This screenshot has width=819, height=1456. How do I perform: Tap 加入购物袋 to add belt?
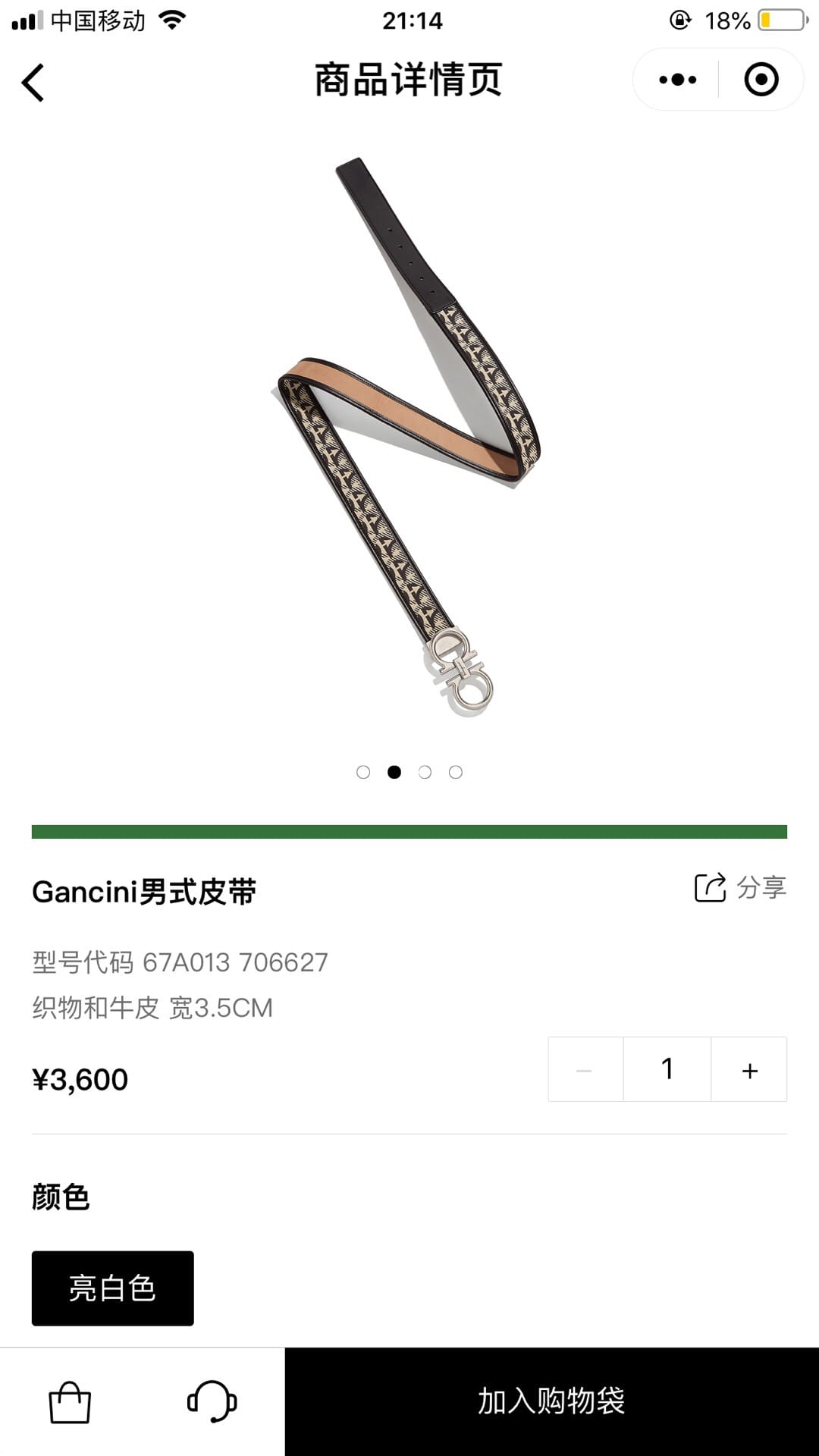pos(551,1402)
